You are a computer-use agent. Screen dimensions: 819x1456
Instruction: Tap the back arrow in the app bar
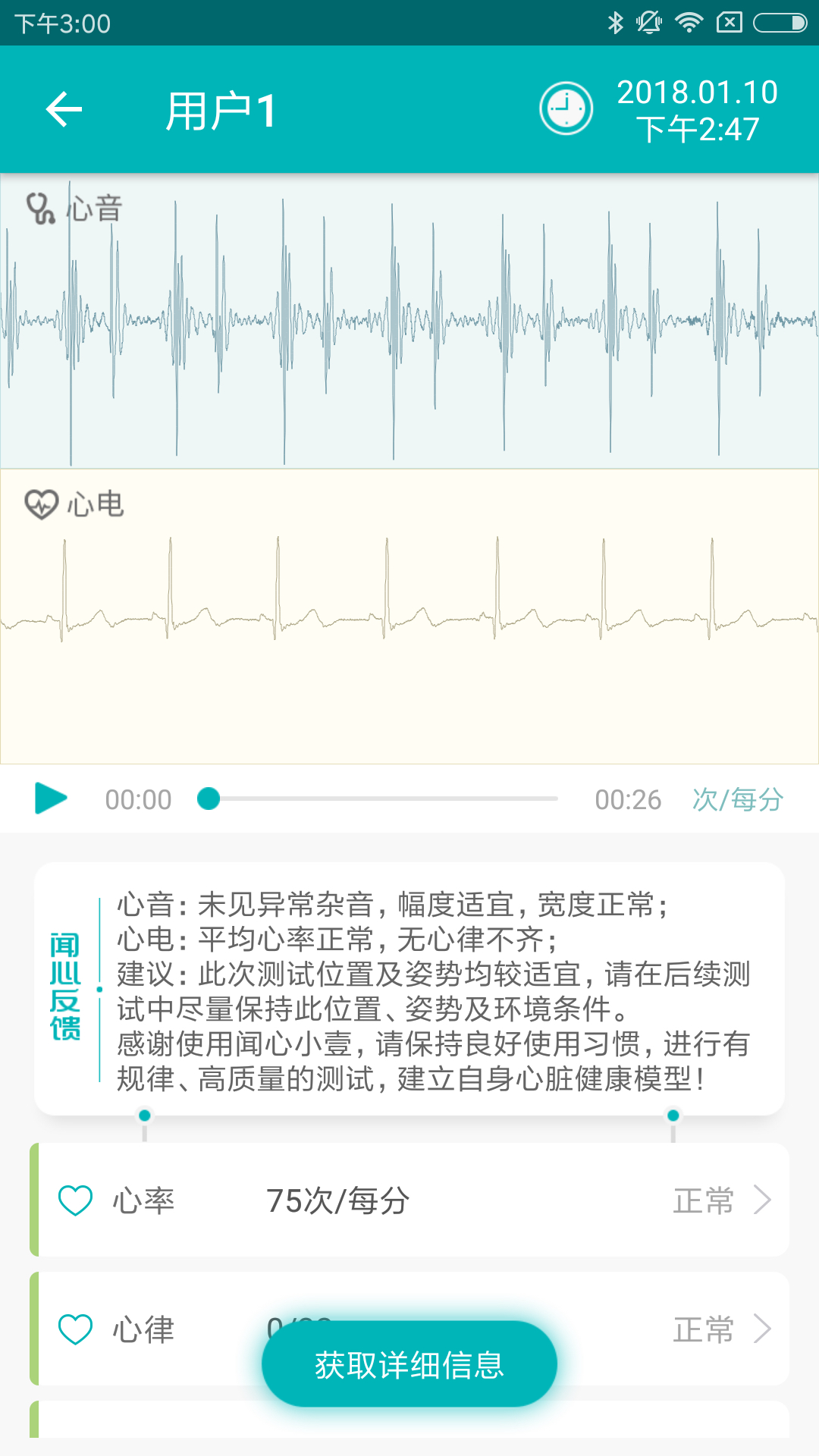[64, 108]
